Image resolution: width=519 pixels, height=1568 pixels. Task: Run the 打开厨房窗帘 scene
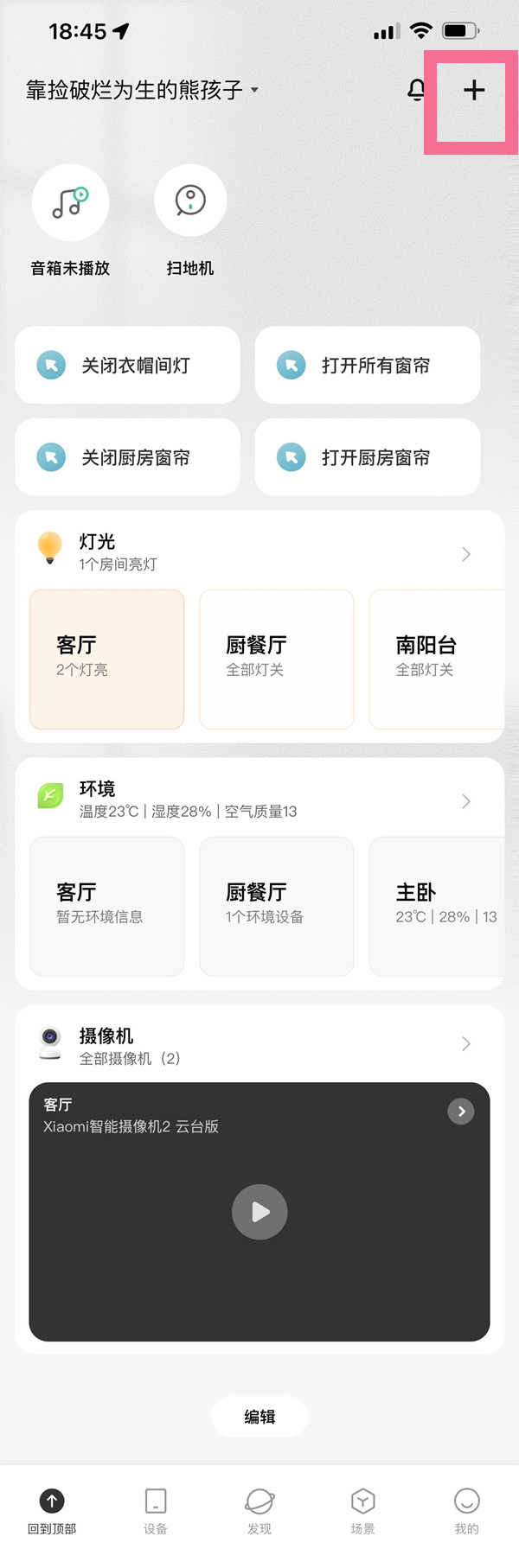[x=367, y=457]
